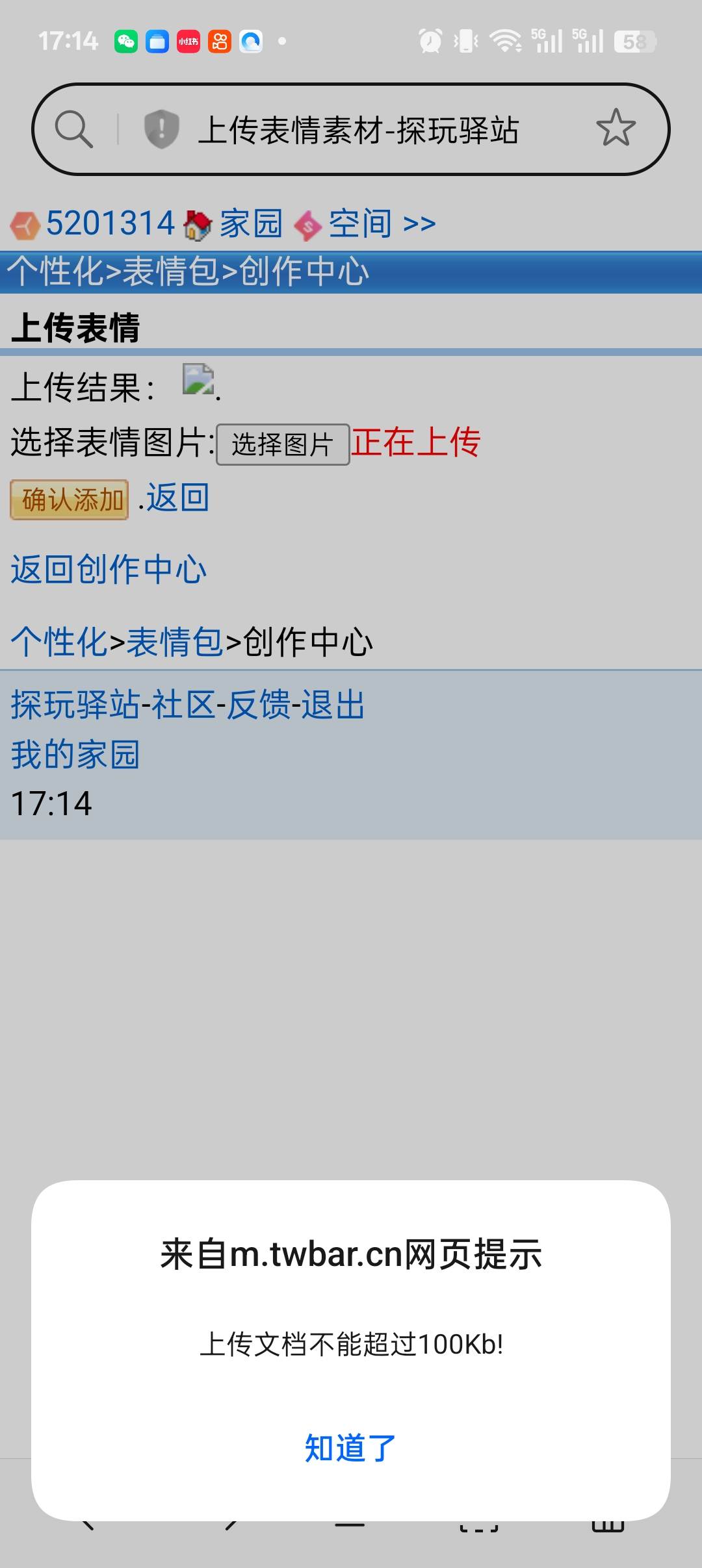Bookmark this page with the star icon
This screenshot has width=702, height=1568.
tap(615, 128)
